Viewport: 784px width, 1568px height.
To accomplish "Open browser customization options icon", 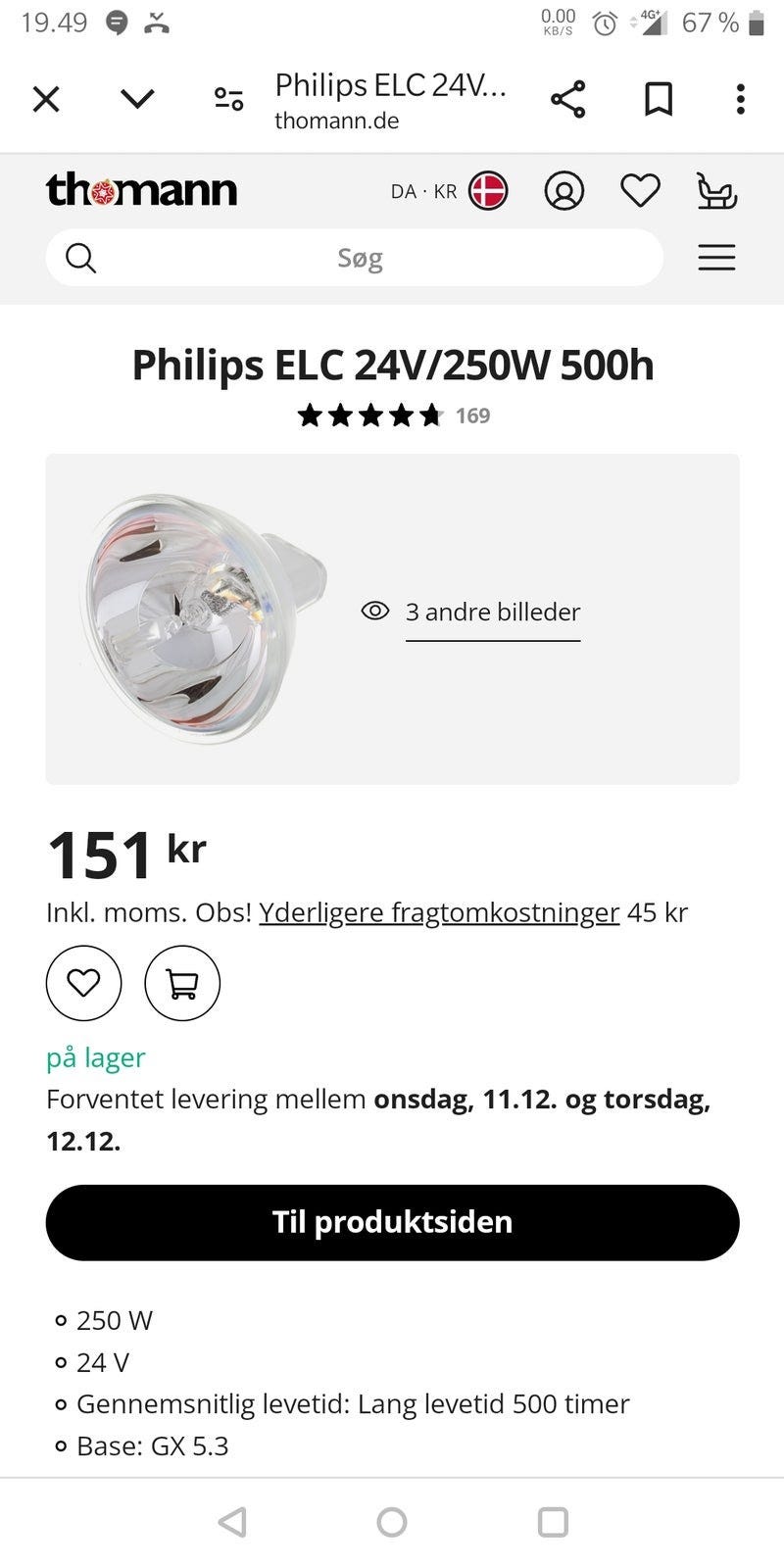I will pos(228,98).
